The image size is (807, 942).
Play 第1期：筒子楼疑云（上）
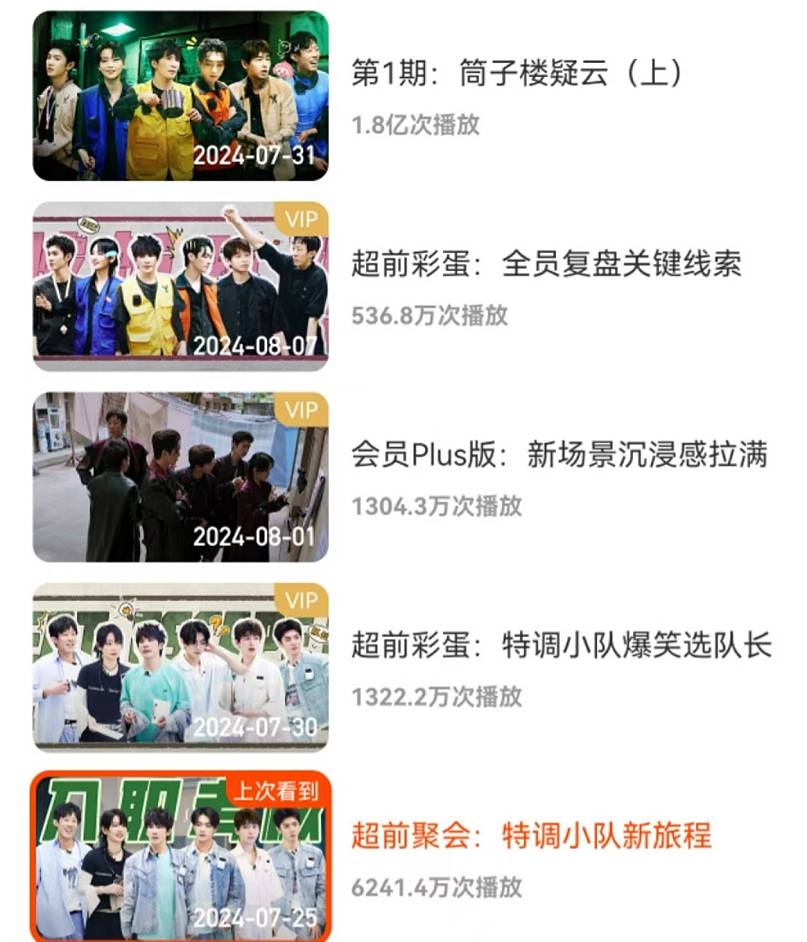181,96
